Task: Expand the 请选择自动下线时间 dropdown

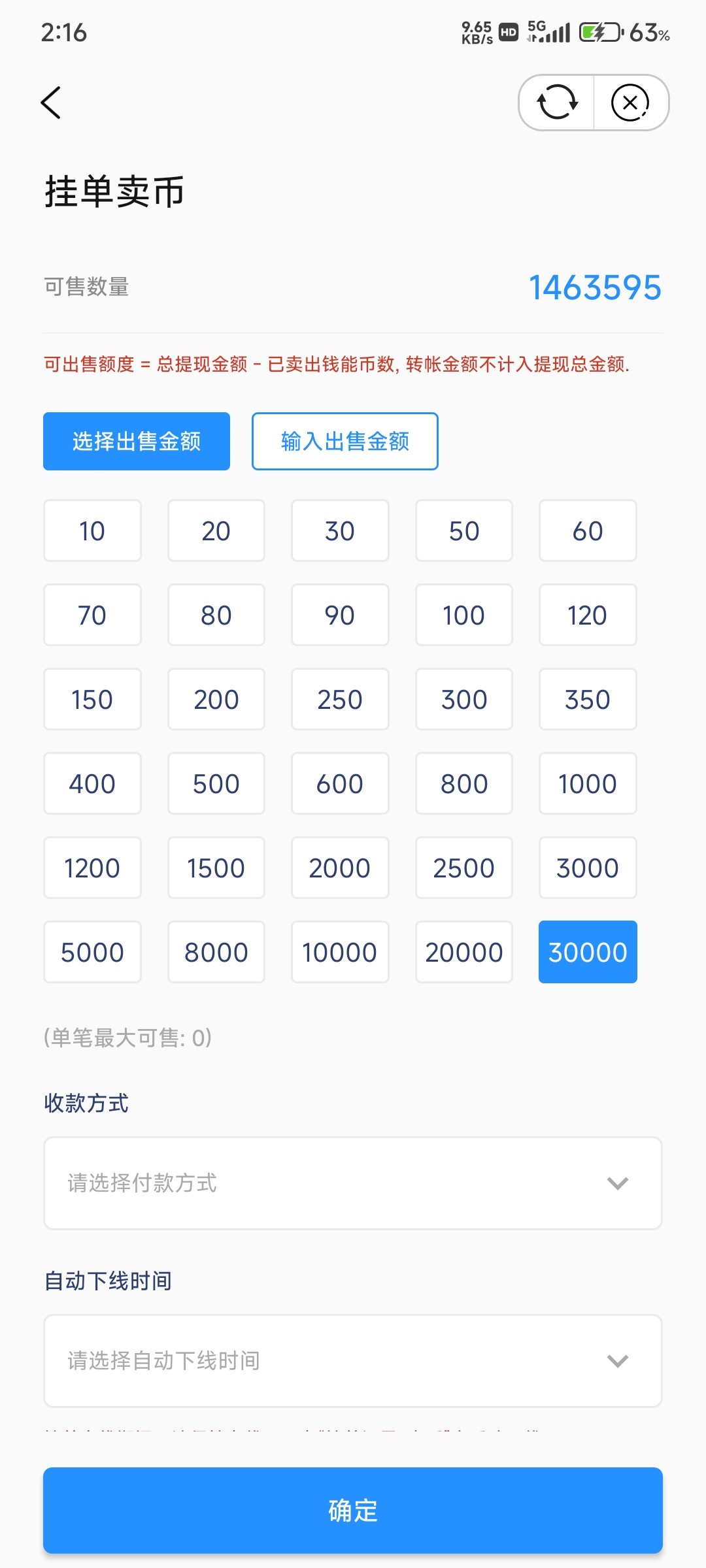Action: pos(353,1361)
